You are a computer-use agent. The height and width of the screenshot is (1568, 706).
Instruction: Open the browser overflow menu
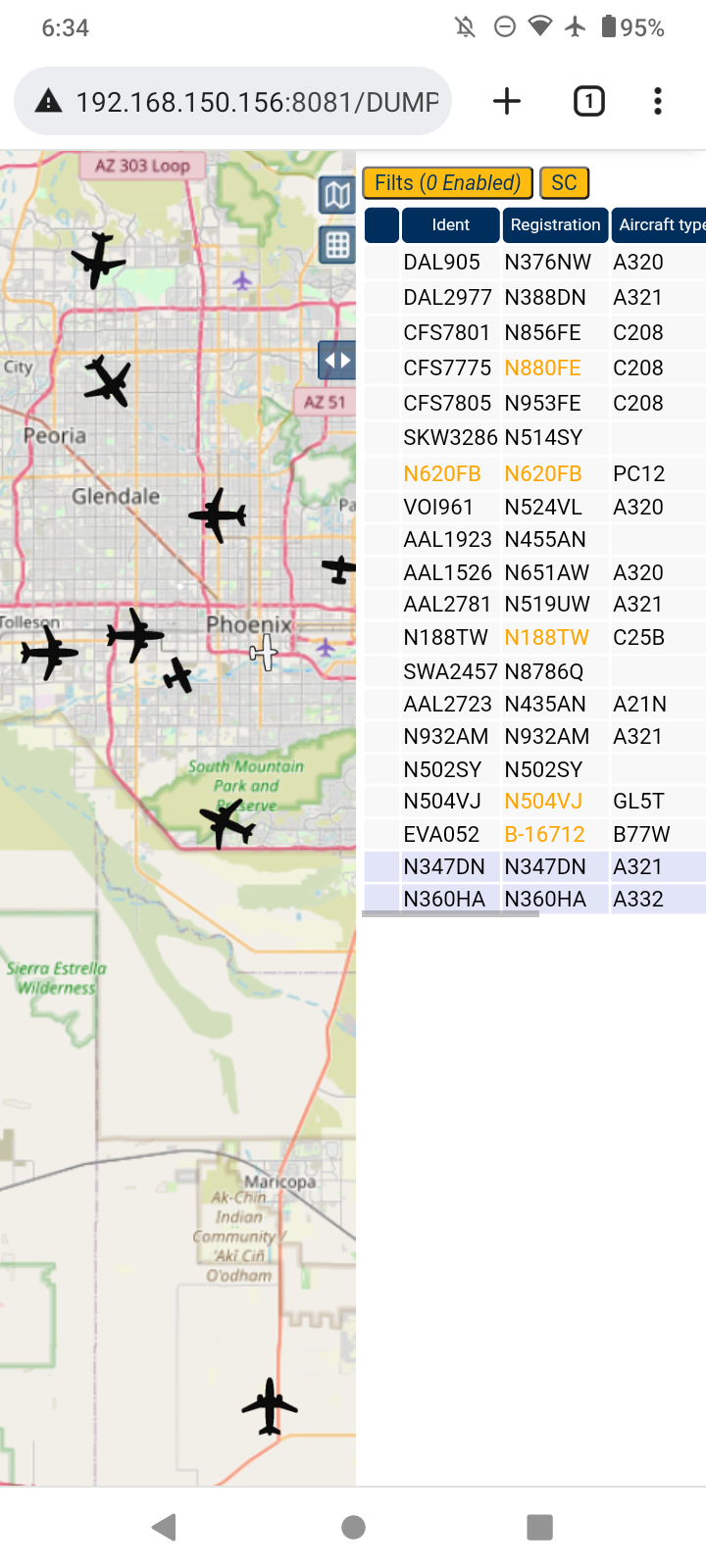pyautogui.click(x=658, y=101)
